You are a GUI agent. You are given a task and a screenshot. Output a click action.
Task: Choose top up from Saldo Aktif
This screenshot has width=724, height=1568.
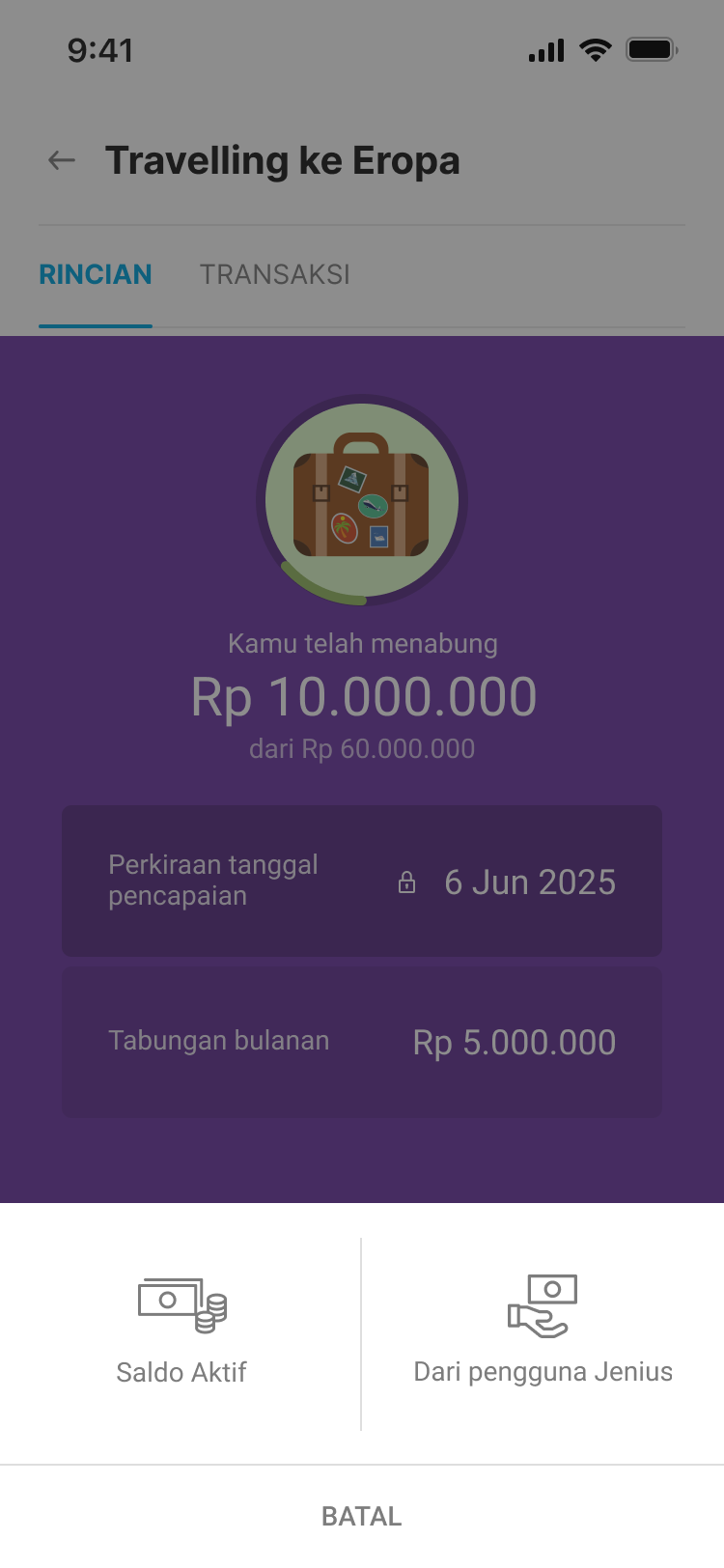click(x=181, y=1332)
